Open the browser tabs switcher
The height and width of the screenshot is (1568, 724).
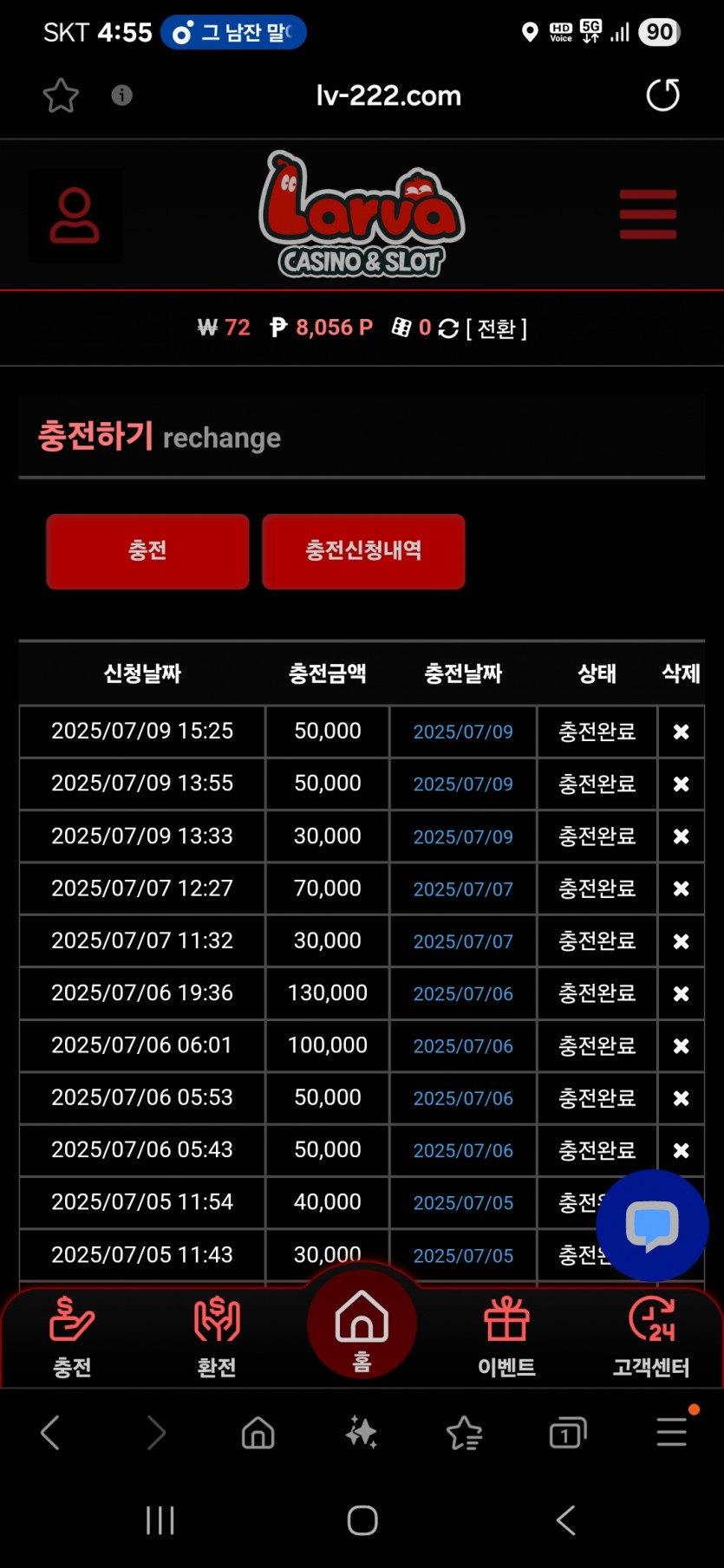pyautogui.click(x=568, y=1433)
